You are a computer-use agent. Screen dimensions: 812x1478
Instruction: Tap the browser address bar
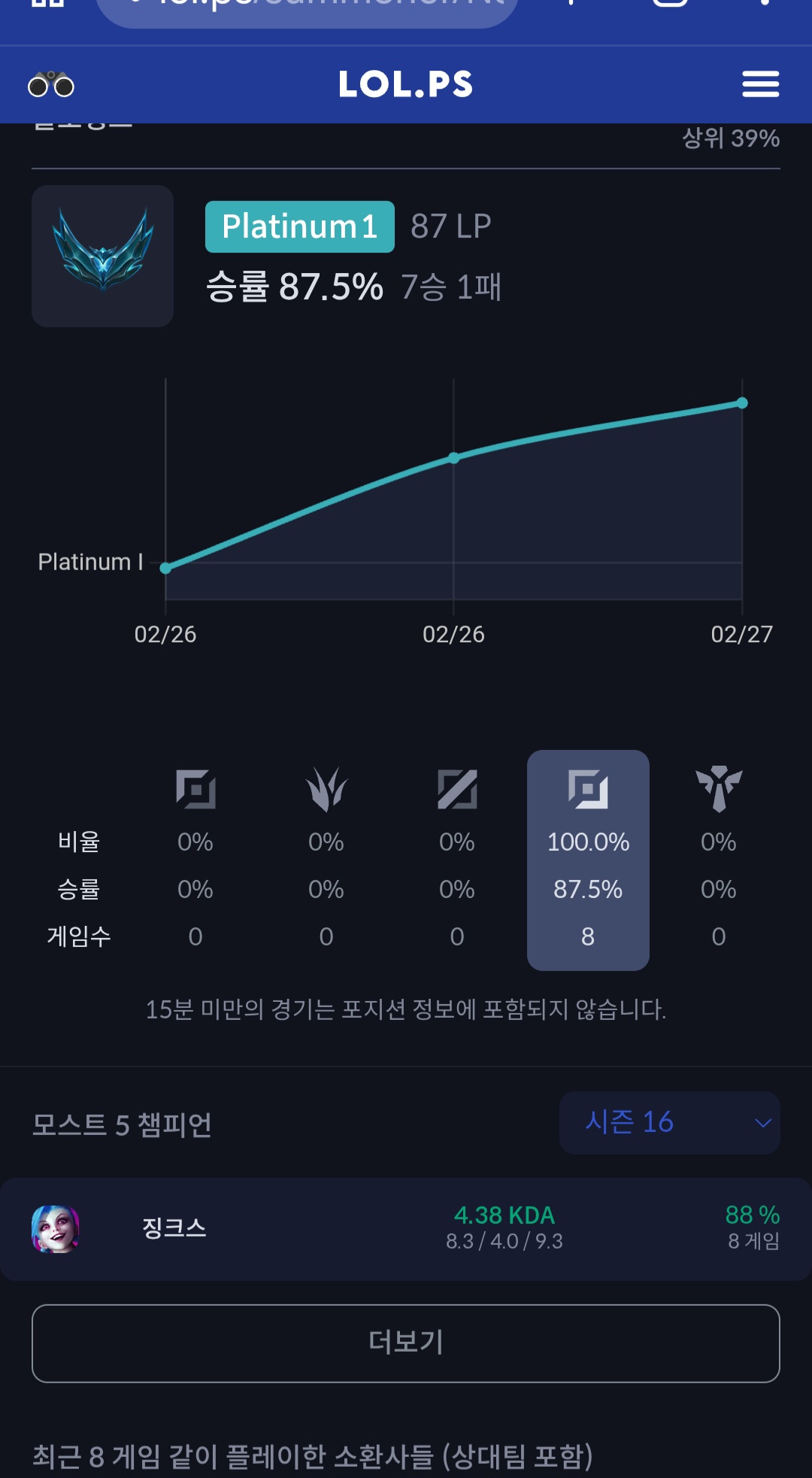point(307,8)
